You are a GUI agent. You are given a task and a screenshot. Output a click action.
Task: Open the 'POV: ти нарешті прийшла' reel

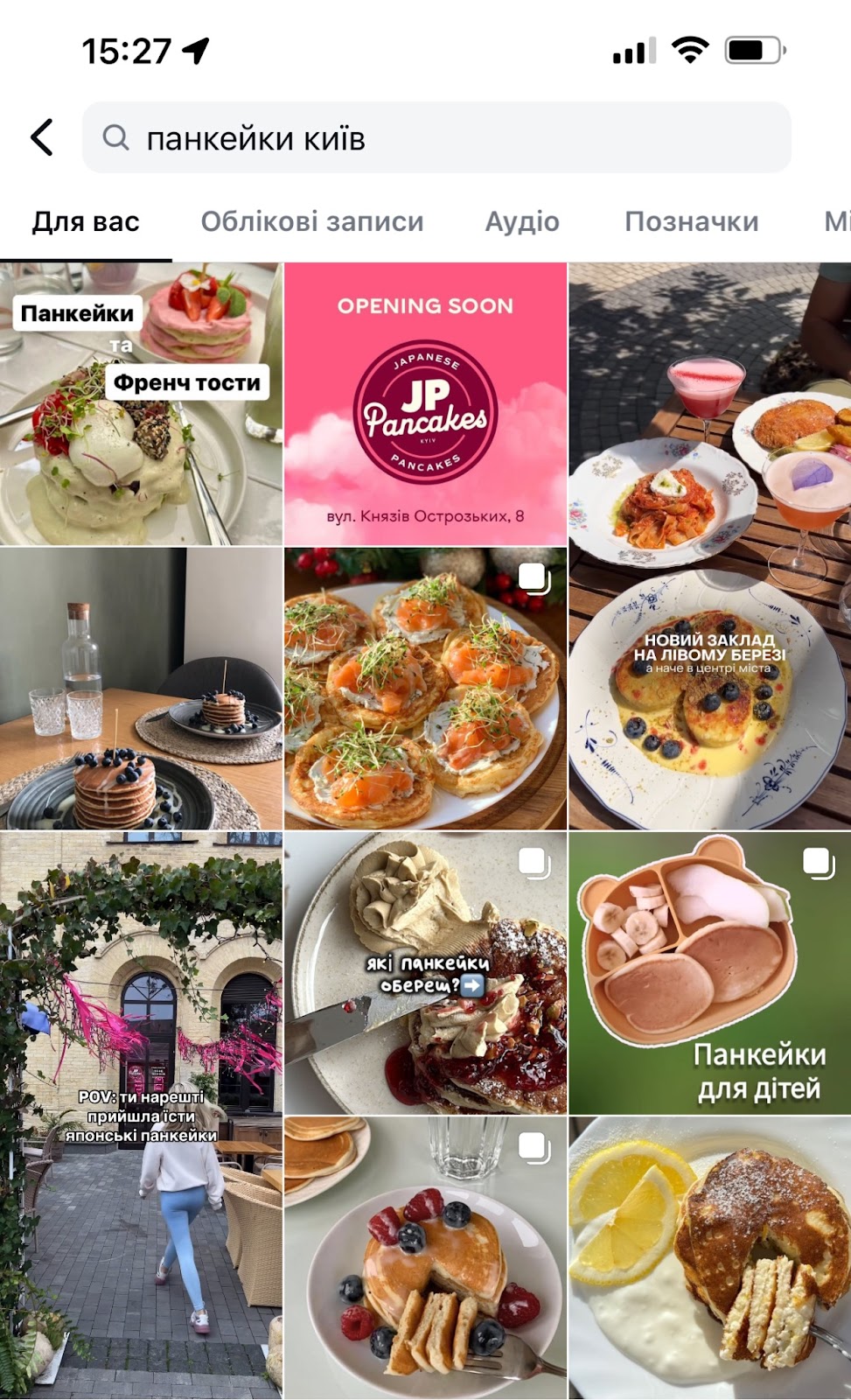[x=141, y=1116]
